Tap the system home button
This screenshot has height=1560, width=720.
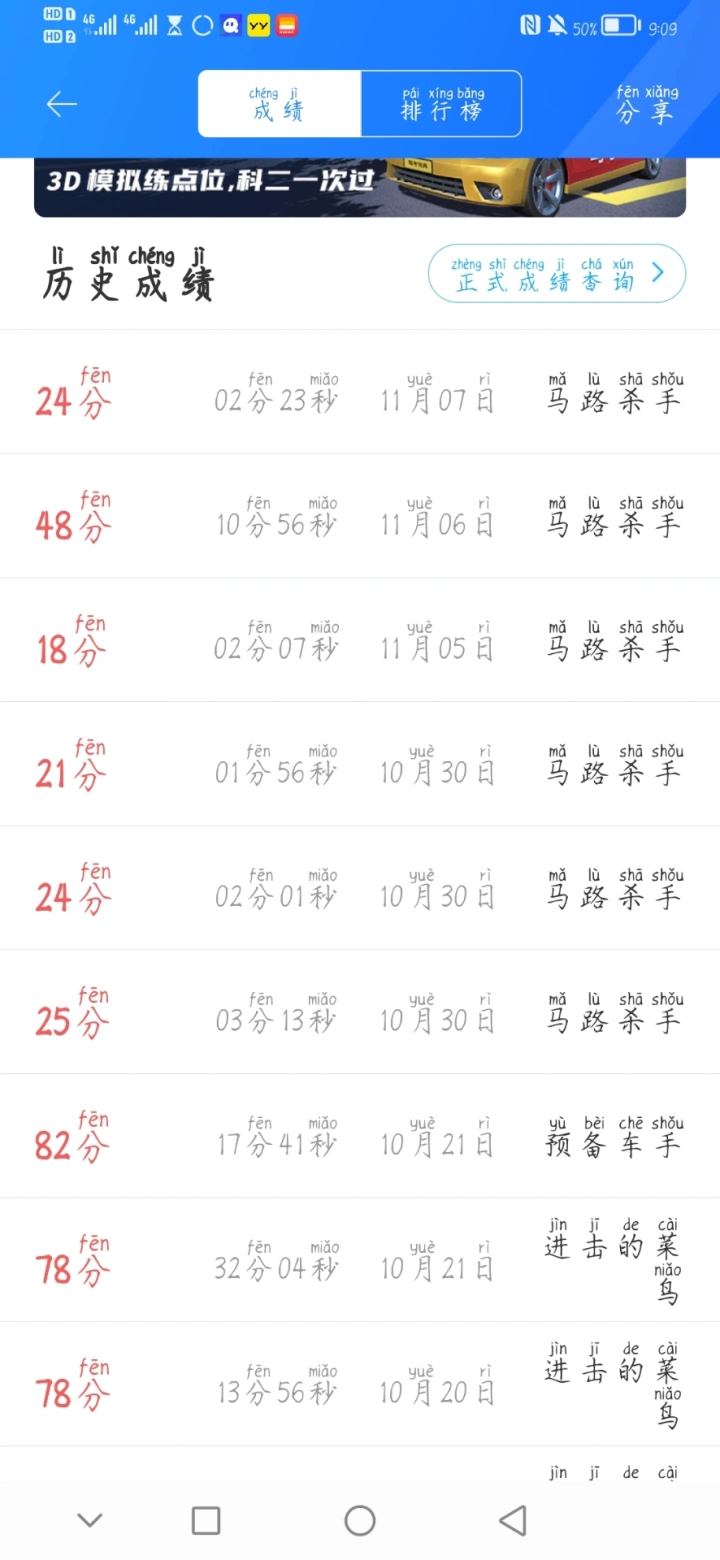tap(360, 1521)
